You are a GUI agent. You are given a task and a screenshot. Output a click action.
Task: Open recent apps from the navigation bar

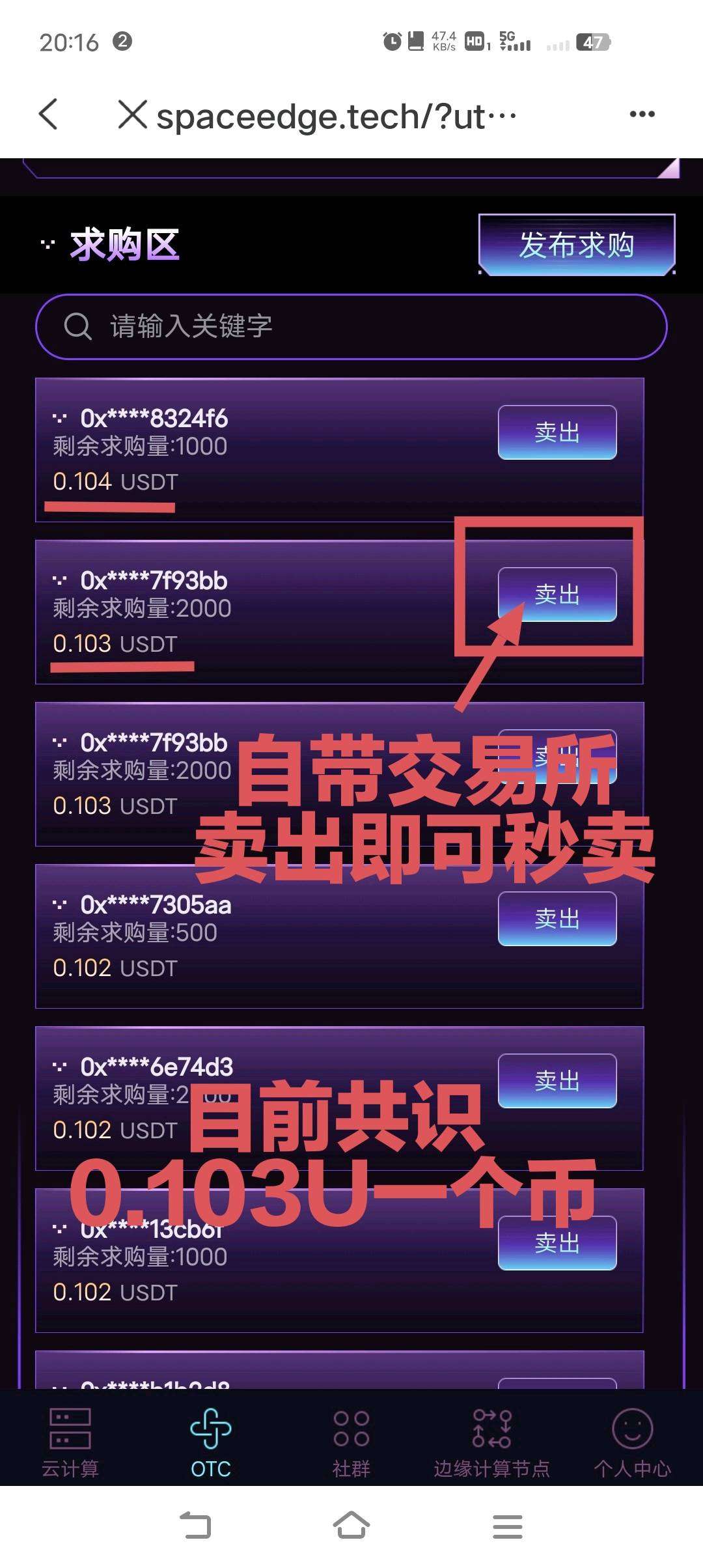(508, 1526)
